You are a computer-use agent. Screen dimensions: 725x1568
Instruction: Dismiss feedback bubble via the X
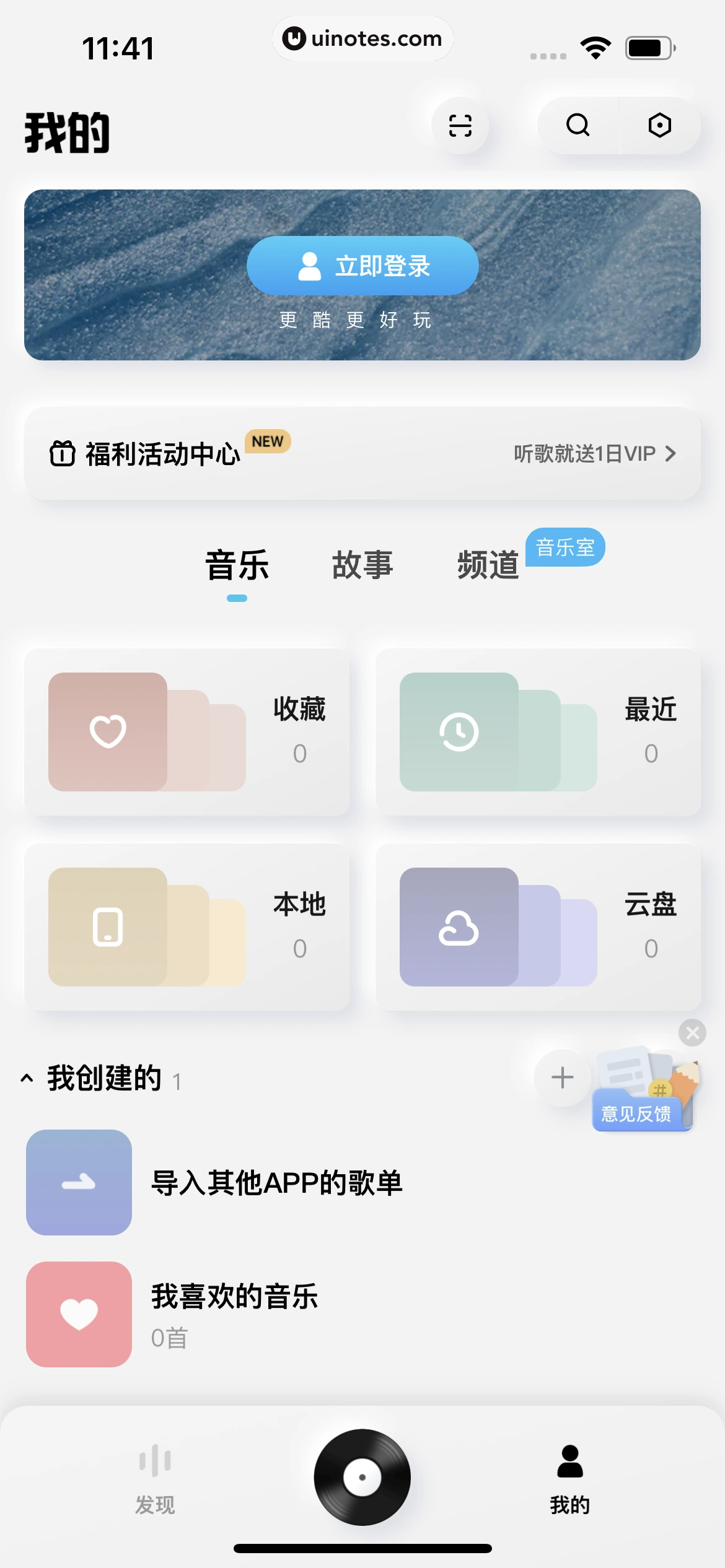(x=692, y=1033)
